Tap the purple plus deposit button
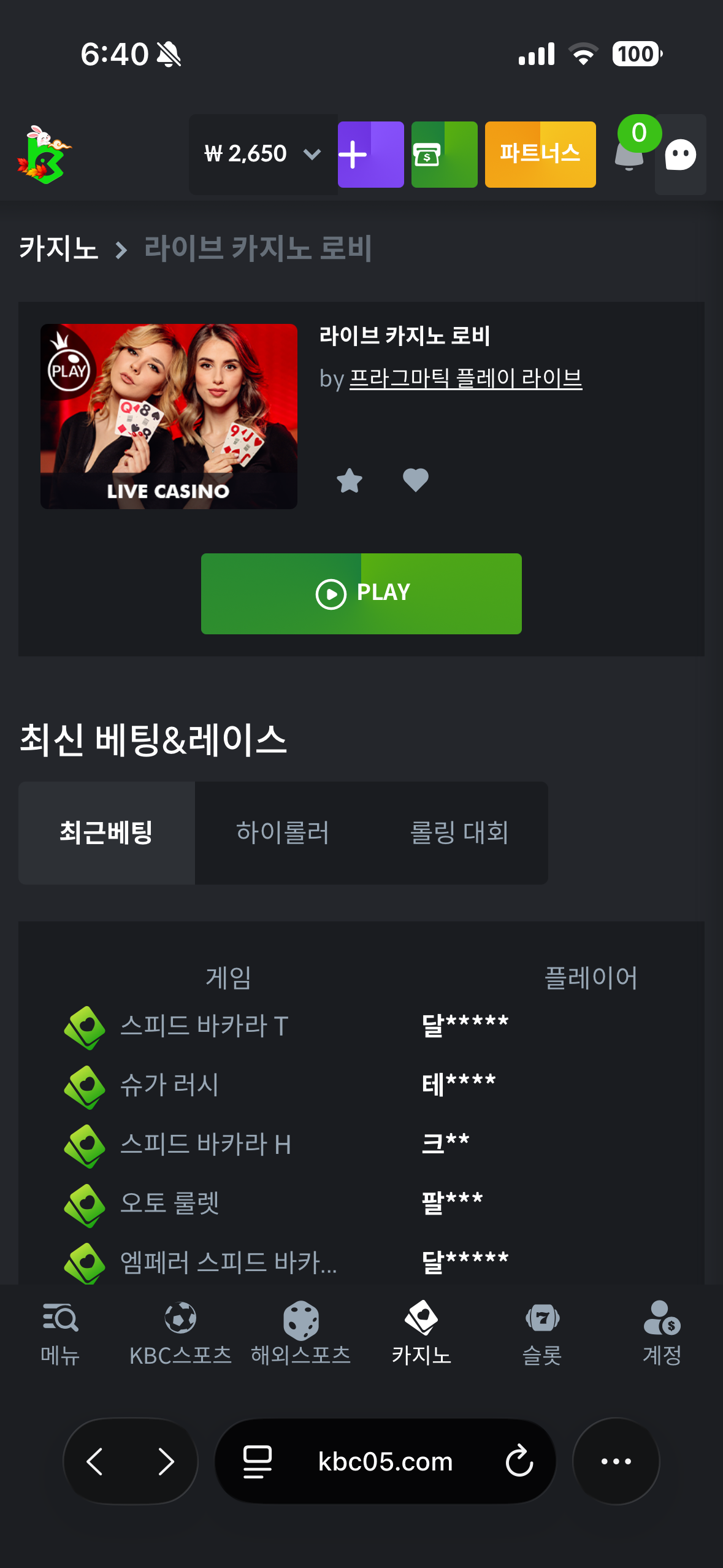This screenshot has height=1568, width=723. click(370, 154)
